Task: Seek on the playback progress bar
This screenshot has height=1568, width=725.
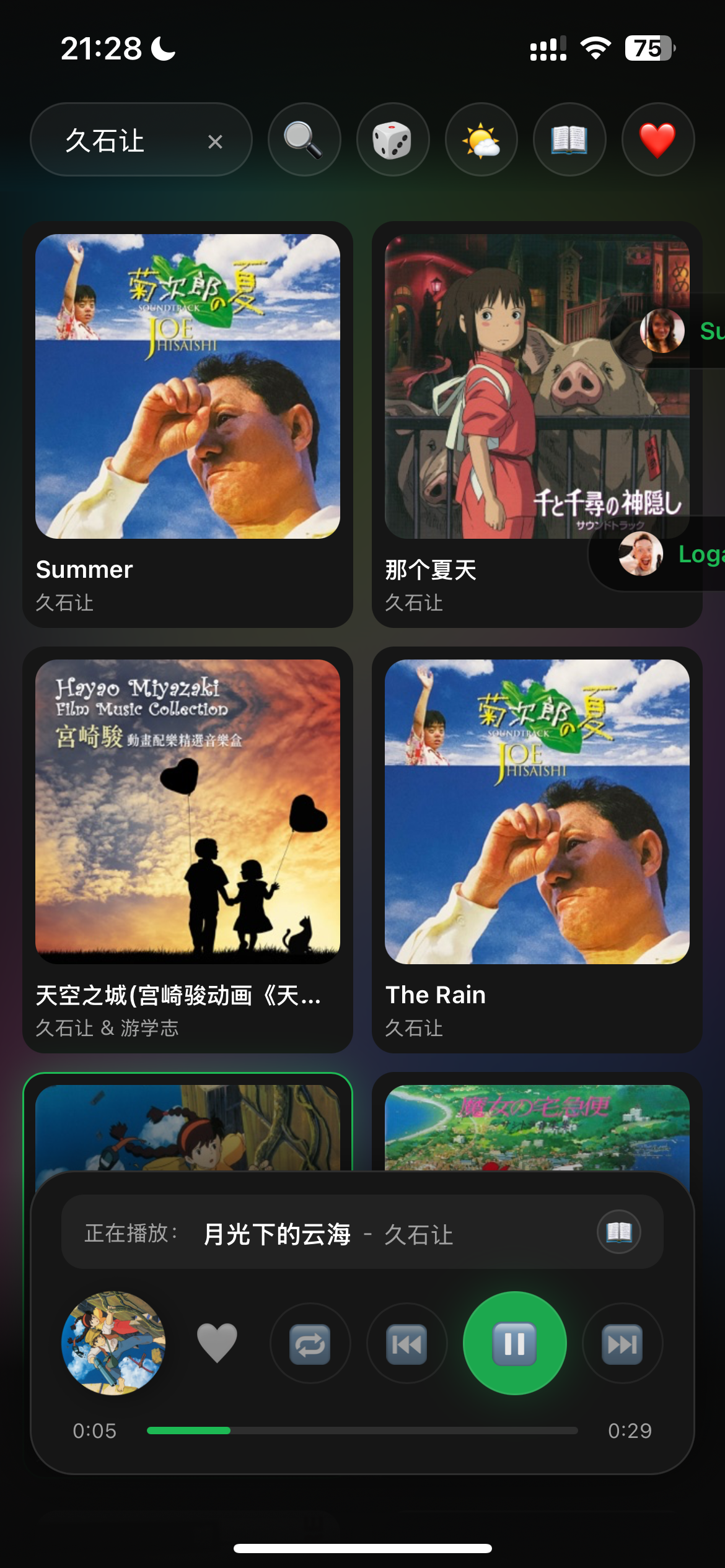Action: click(x=362, y=1431)
